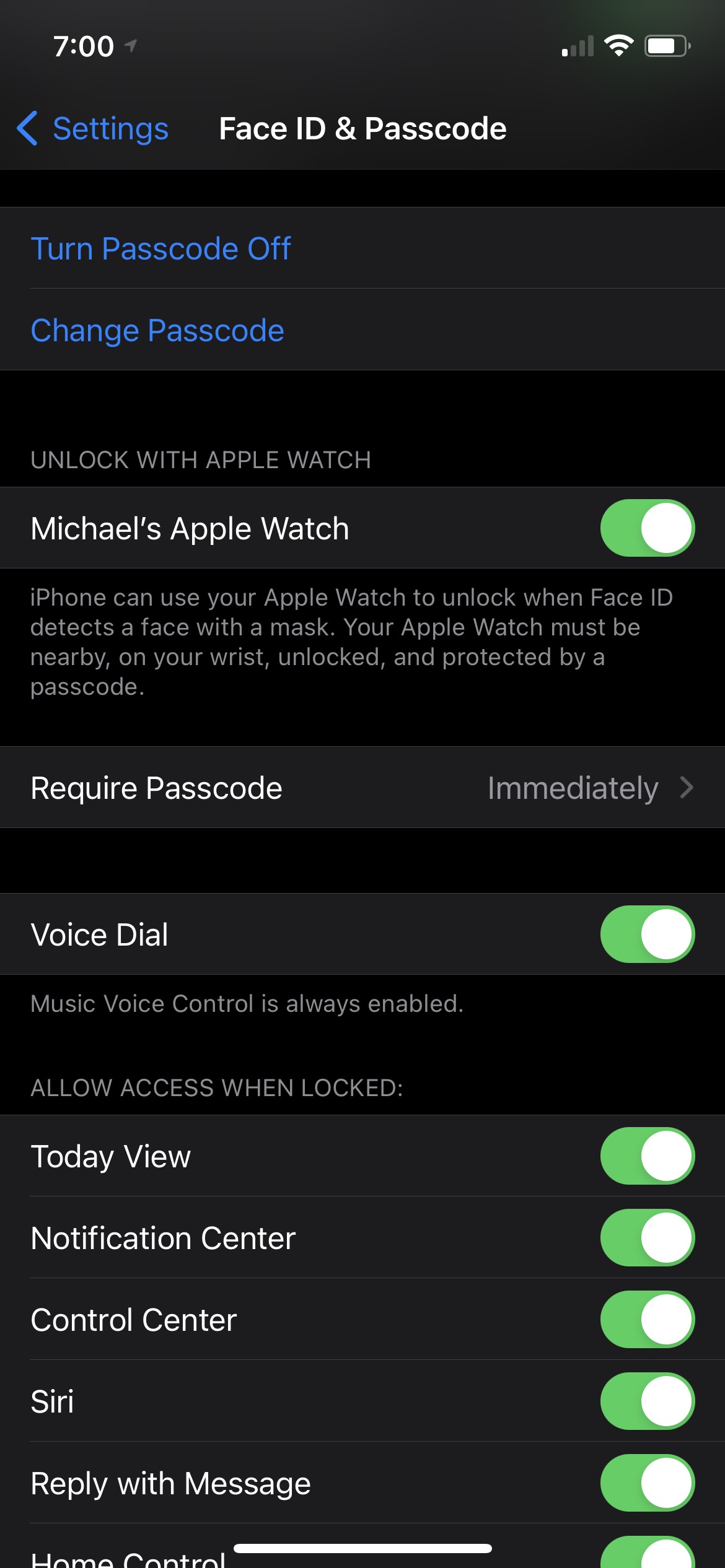Image resolution: width=725 pixels, height=1568 pixels.
Task: Toggle Notification Center when locked
Action: point(647,1238)
